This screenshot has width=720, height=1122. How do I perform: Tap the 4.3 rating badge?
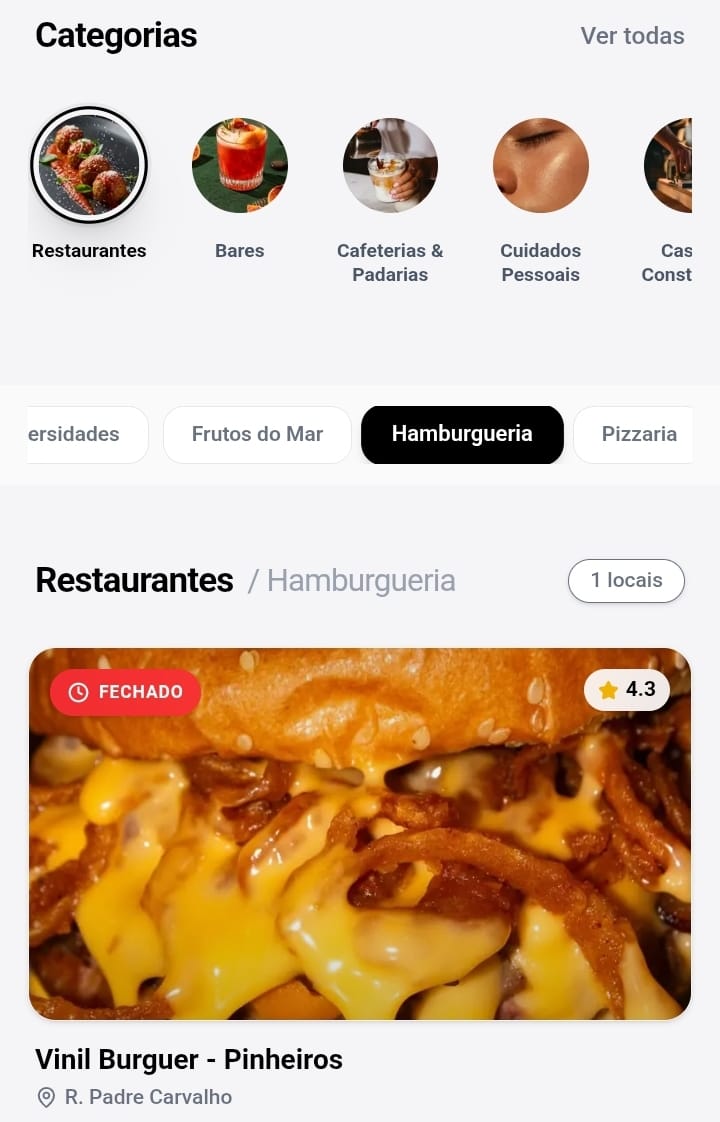tap(627, 690)
